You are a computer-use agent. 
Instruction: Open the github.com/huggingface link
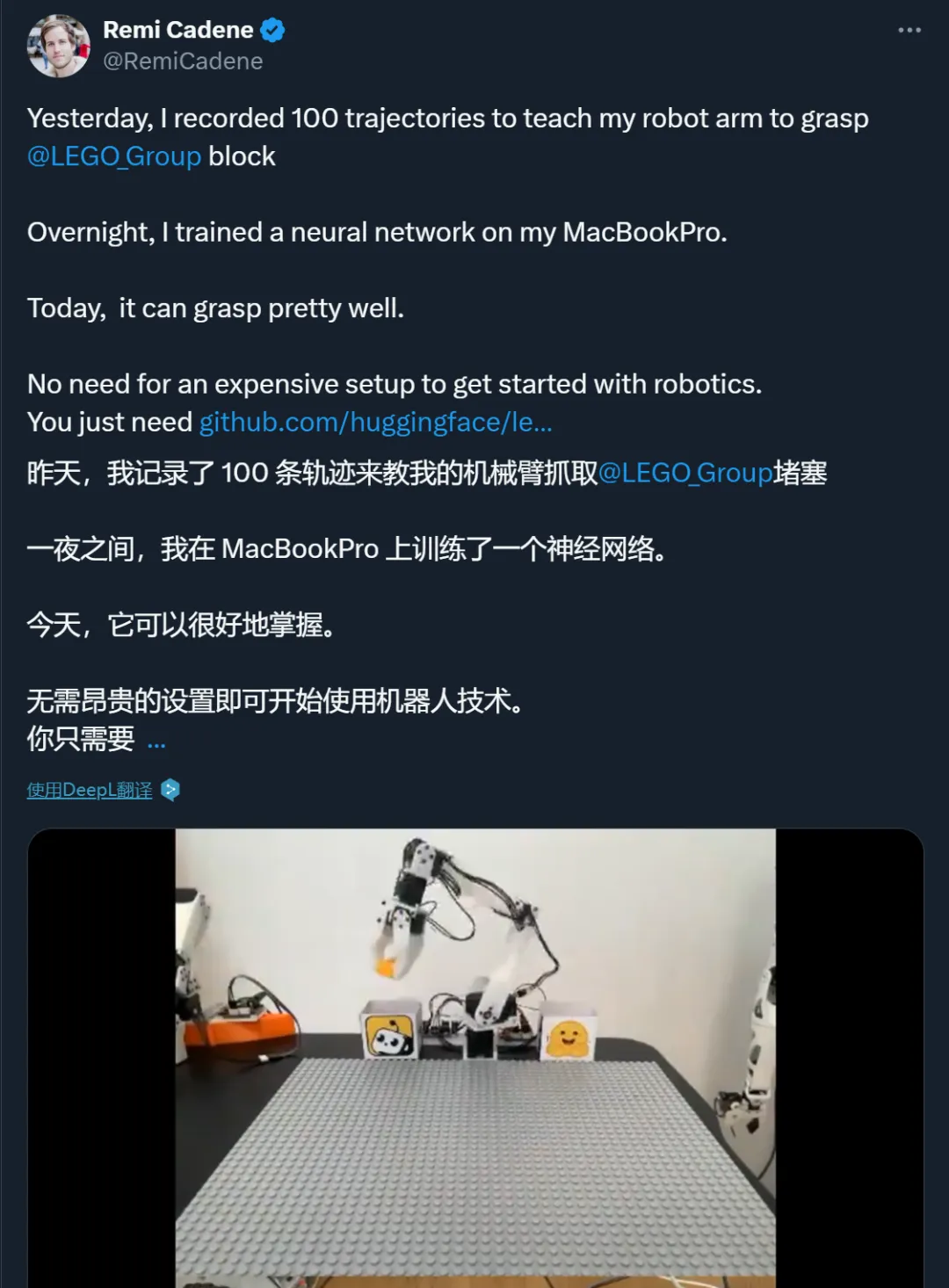point(375,423)
